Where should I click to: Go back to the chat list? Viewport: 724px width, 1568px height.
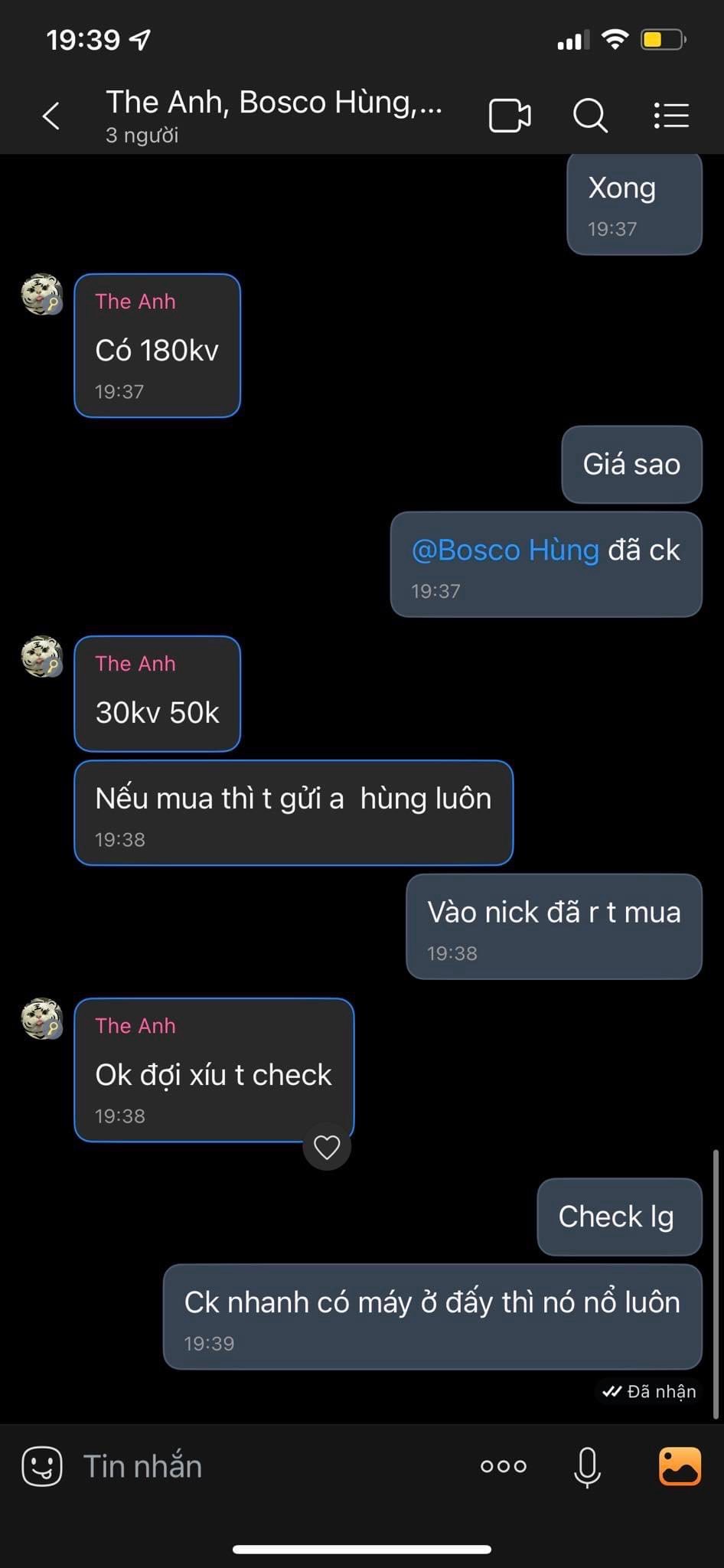pyautogui.click(x=51, y=116)
